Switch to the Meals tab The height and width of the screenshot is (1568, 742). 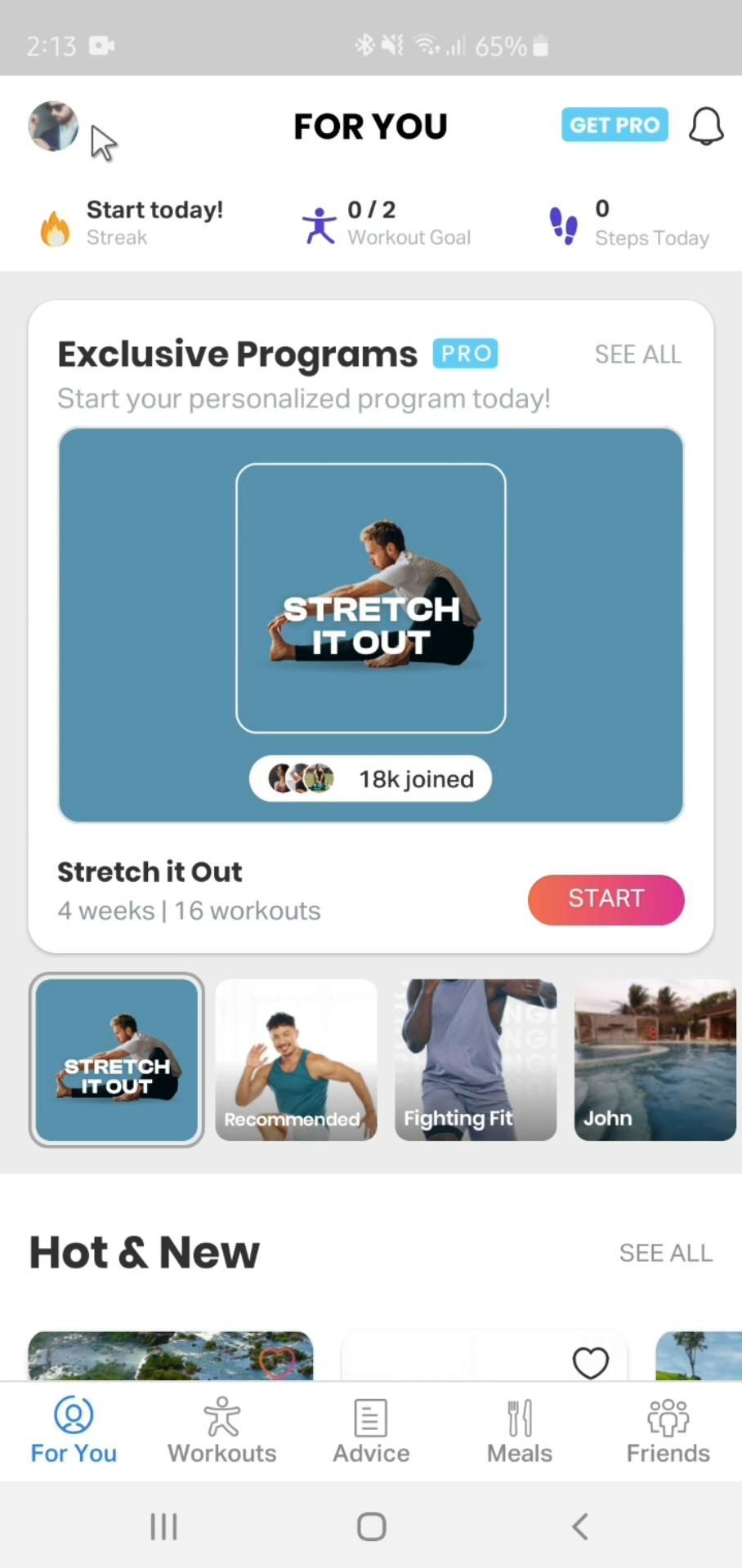(520, 1431)
